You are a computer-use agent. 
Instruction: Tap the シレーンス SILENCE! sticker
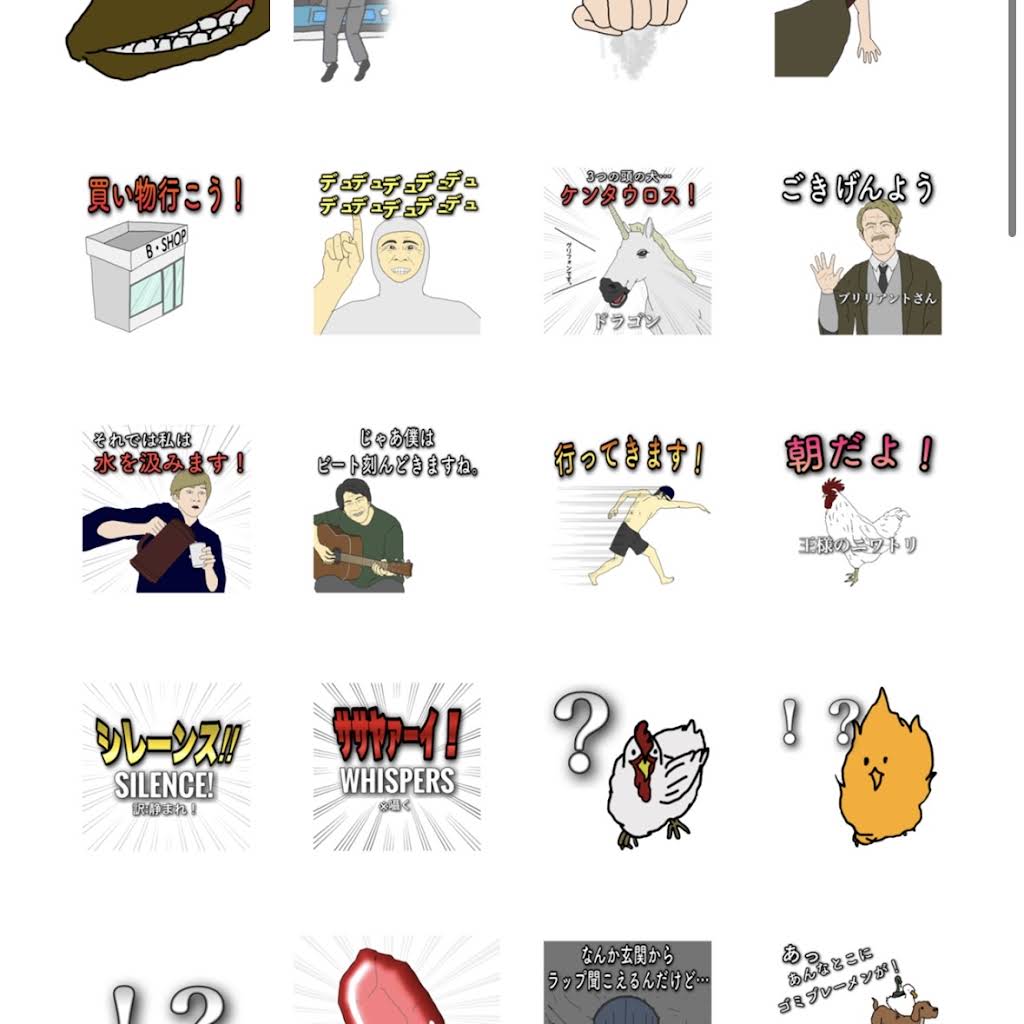tap(165, 767)
